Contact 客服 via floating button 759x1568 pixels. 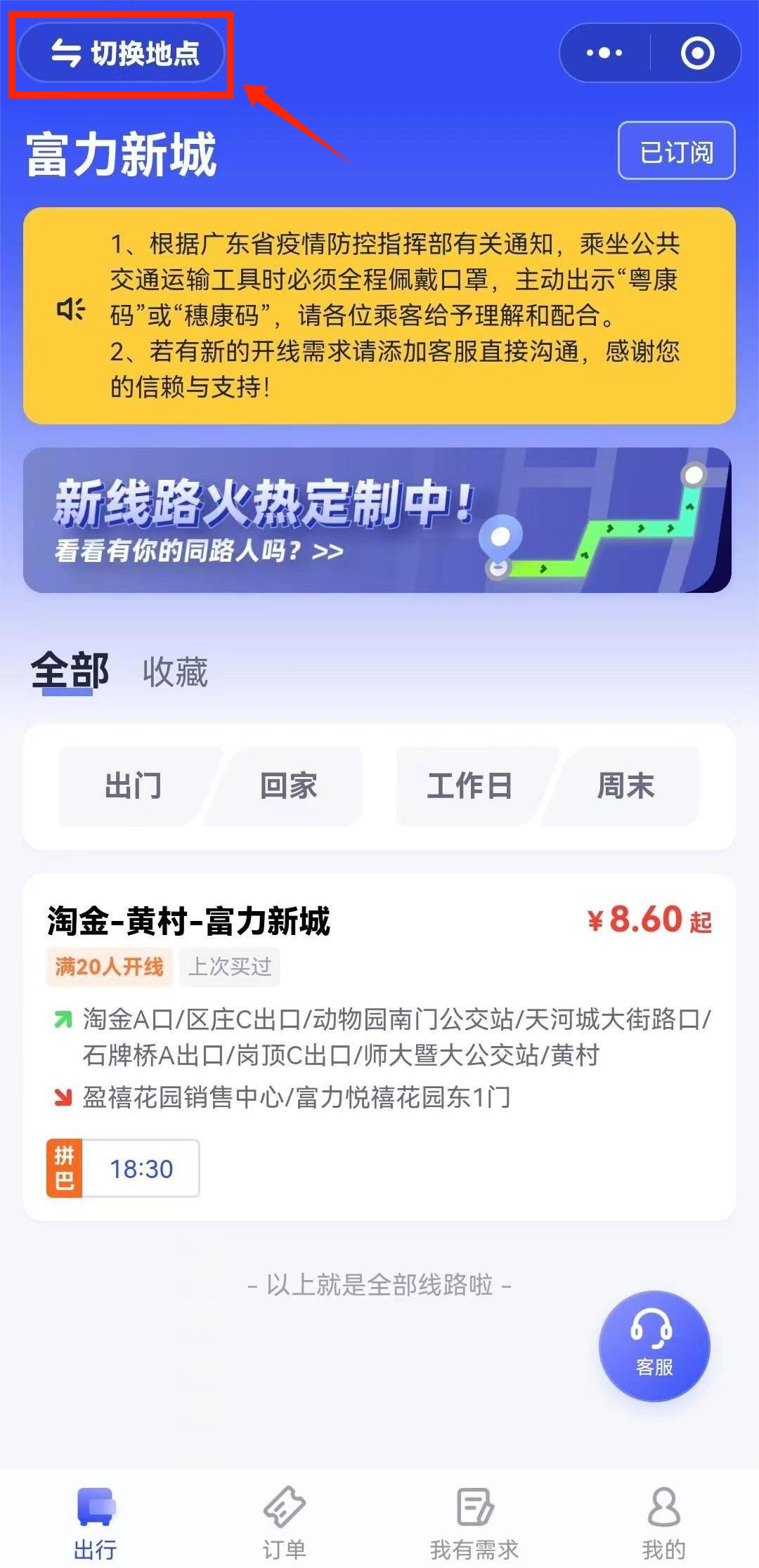[654, 1345]
